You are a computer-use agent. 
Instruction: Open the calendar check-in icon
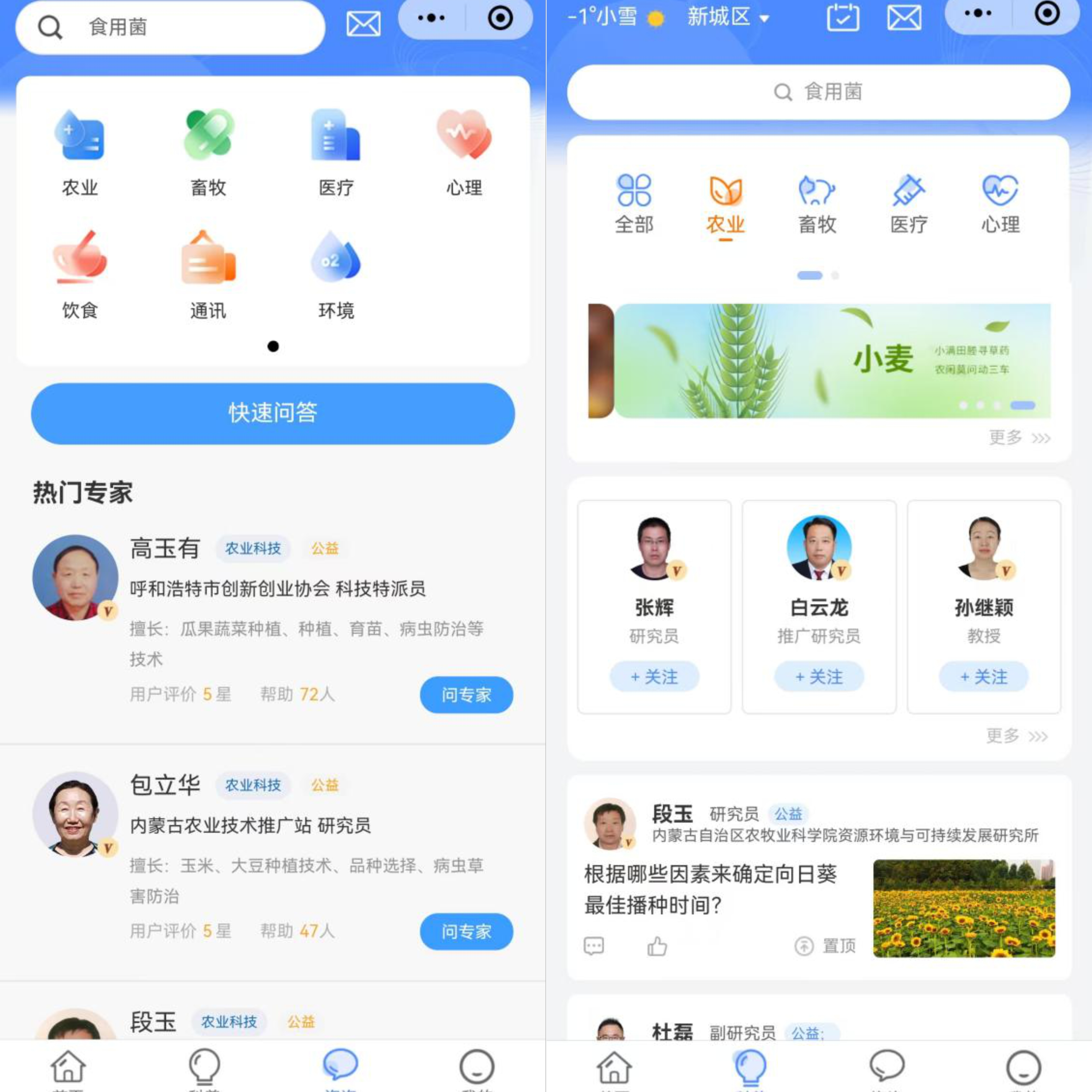843,18
